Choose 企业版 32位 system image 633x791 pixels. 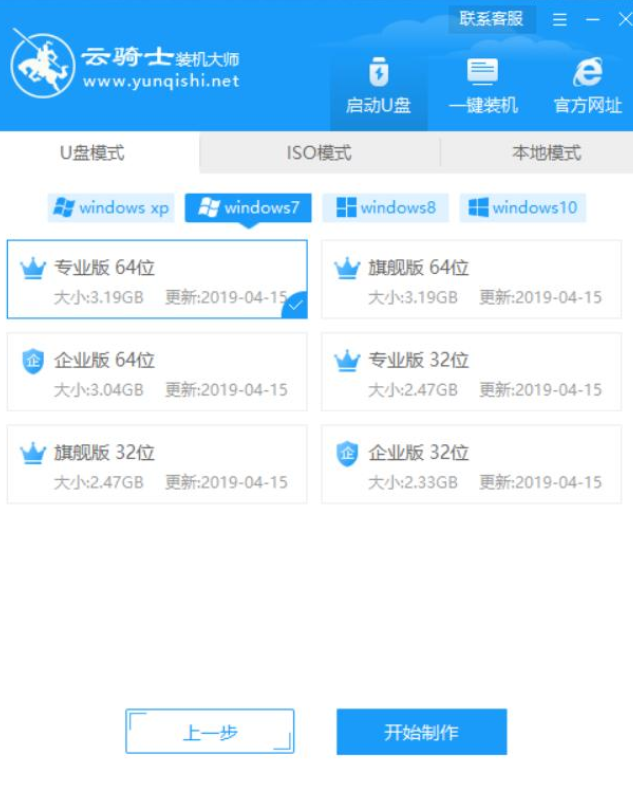click(x=471, y=464)
